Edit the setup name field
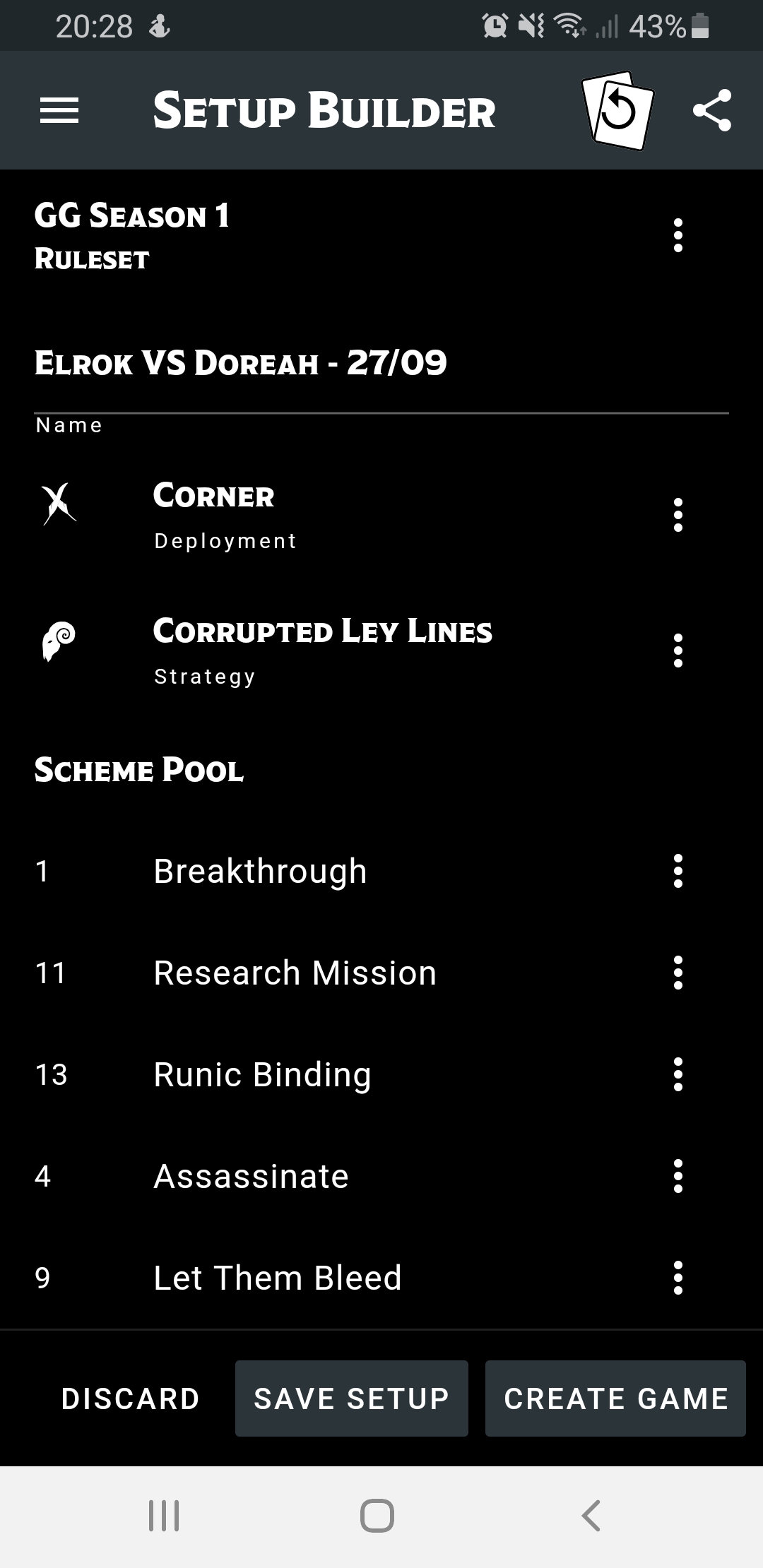Screen dimensions: 763x1568 click(381, 363)
